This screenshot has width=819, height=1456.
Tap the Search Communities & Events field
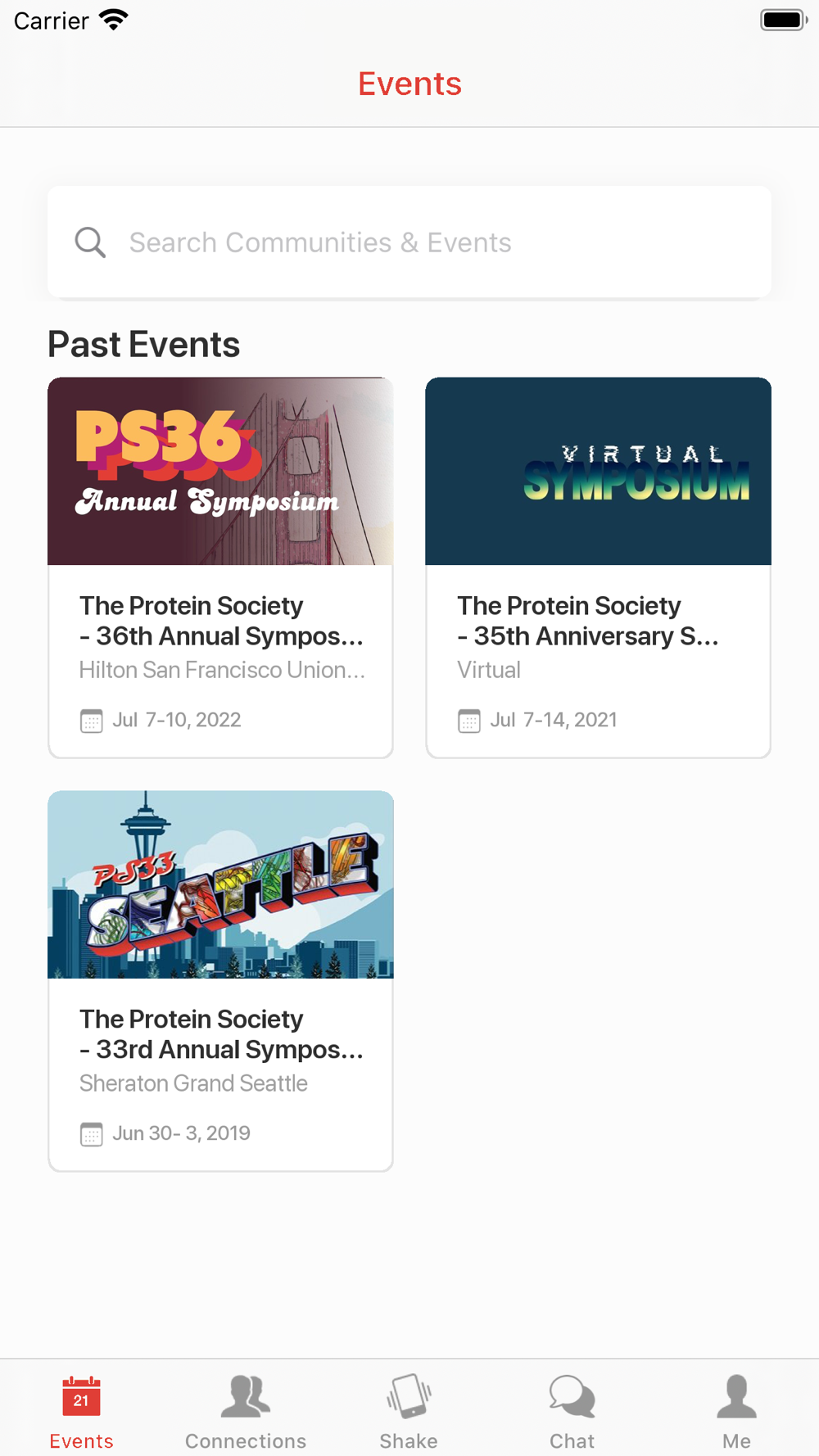tap(409, 242)
